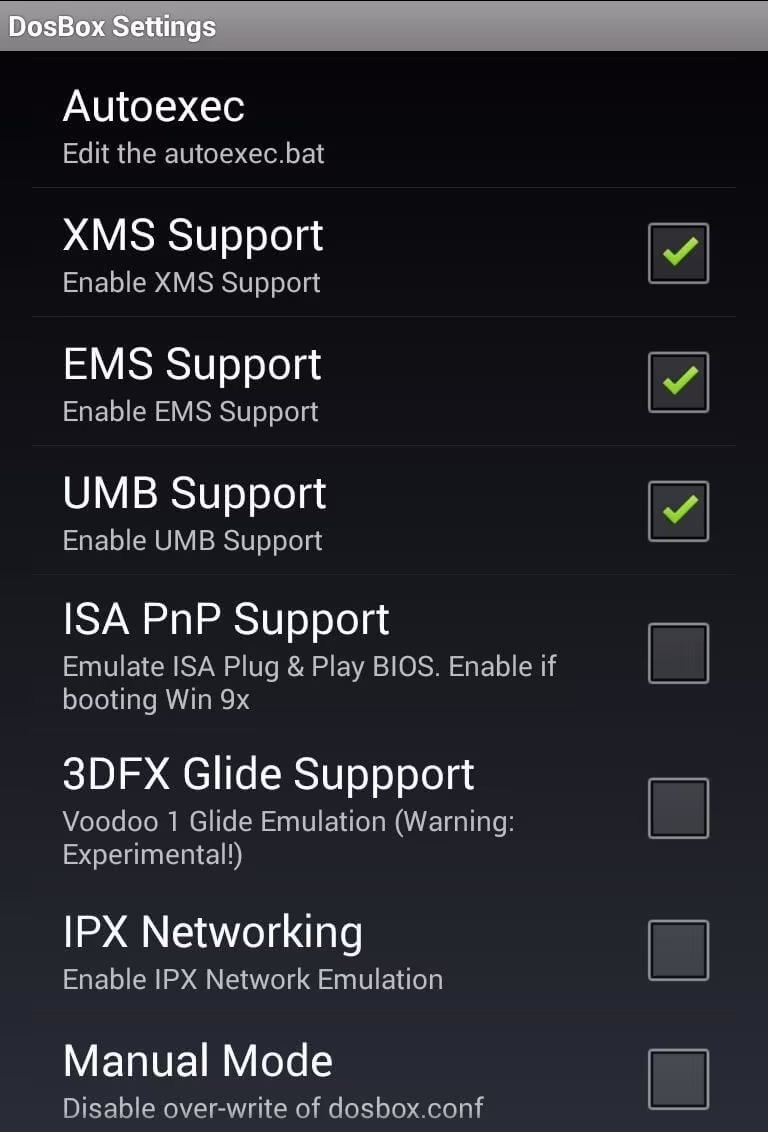Enable ISA PnP Support checkbox
The width and height of the screenshot is (768, 1132).
[678, 653]
